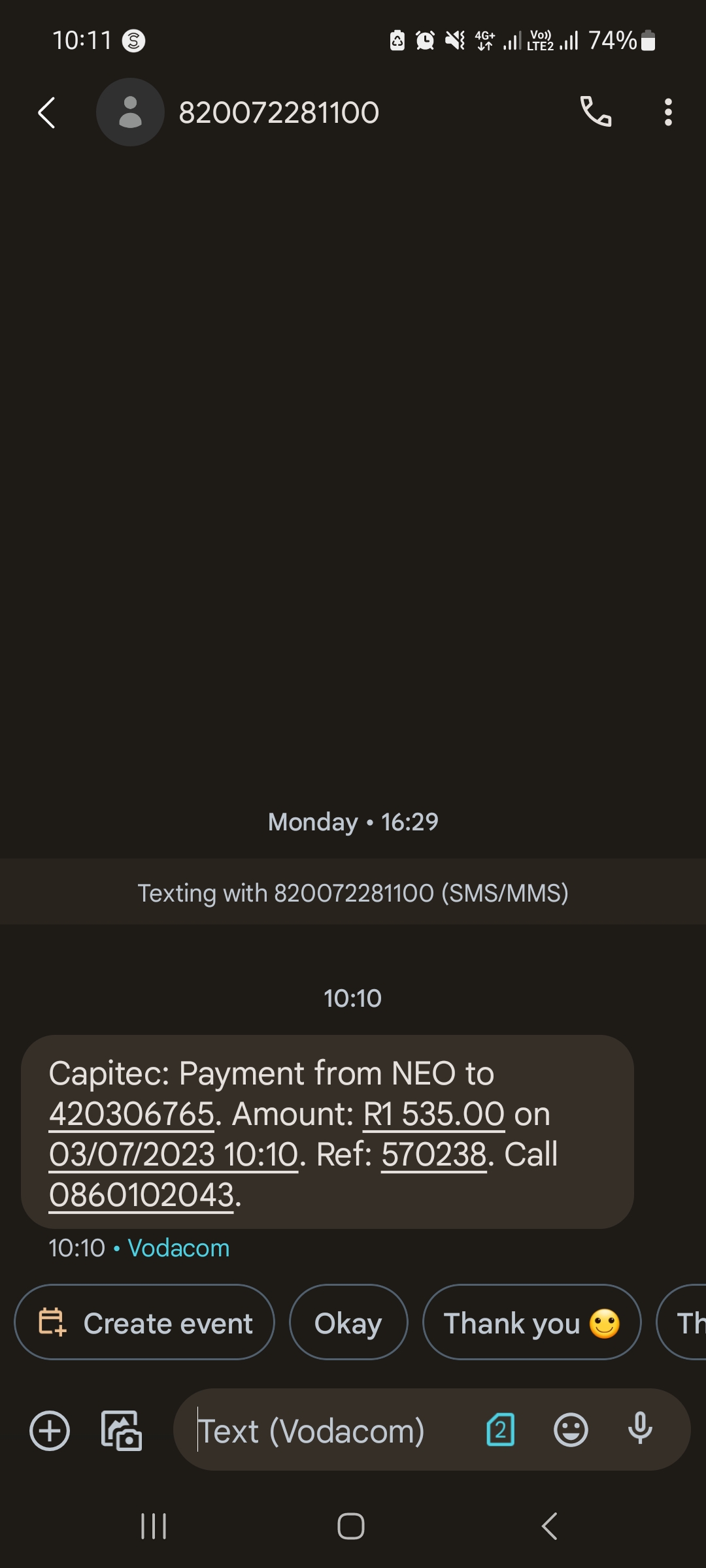
Task: Tap the reference number 570238
Action: 434,1154
